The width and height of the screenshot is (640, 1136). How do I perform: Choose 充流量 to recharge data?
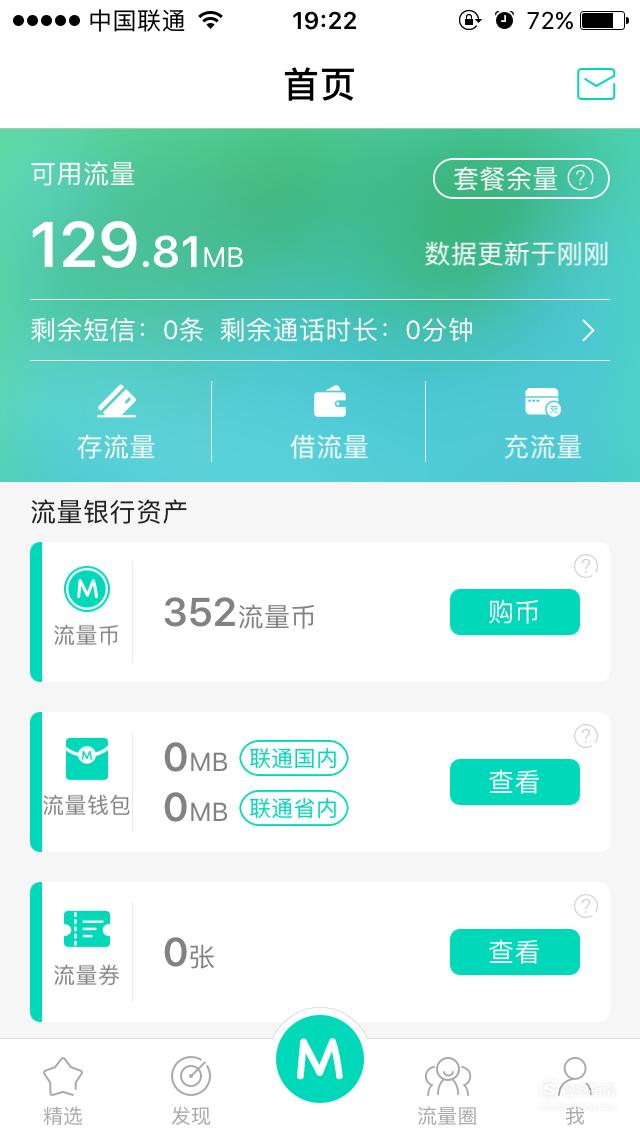(x=543, y=424)
